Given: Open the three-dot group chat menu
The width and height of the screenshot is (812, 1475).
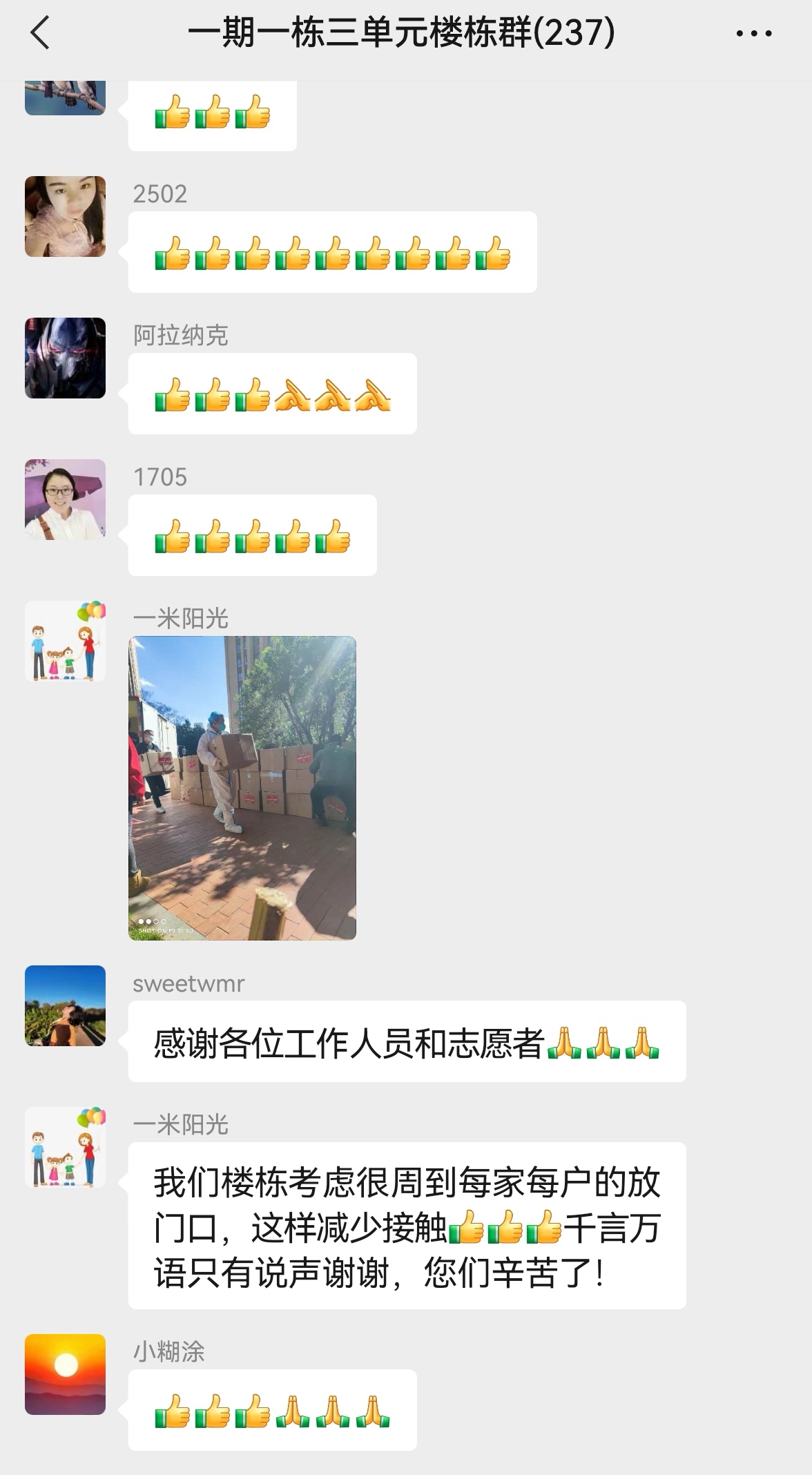Looking at the screenshot, I should [753, 33].
